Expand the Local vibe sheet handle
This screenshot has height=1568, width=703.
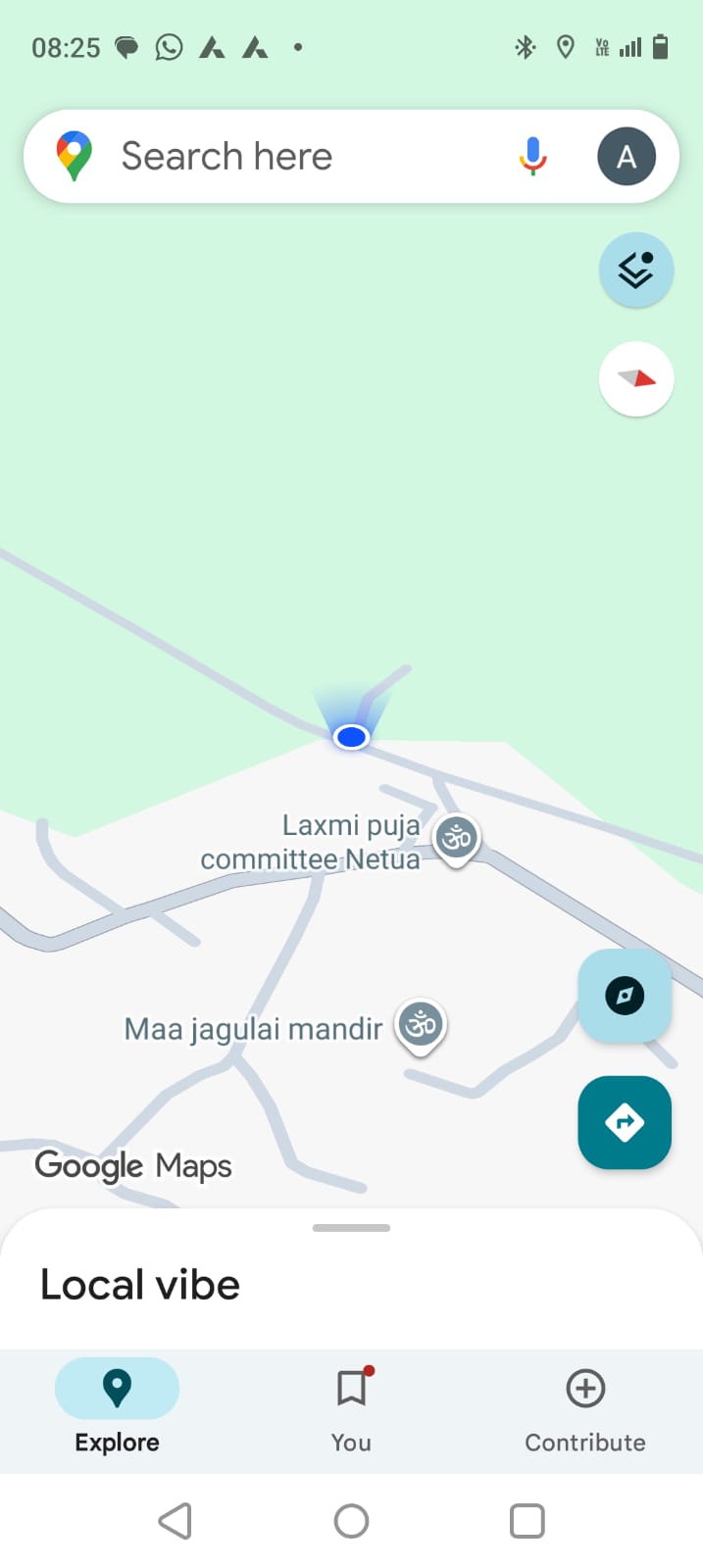click(351, 1228)
